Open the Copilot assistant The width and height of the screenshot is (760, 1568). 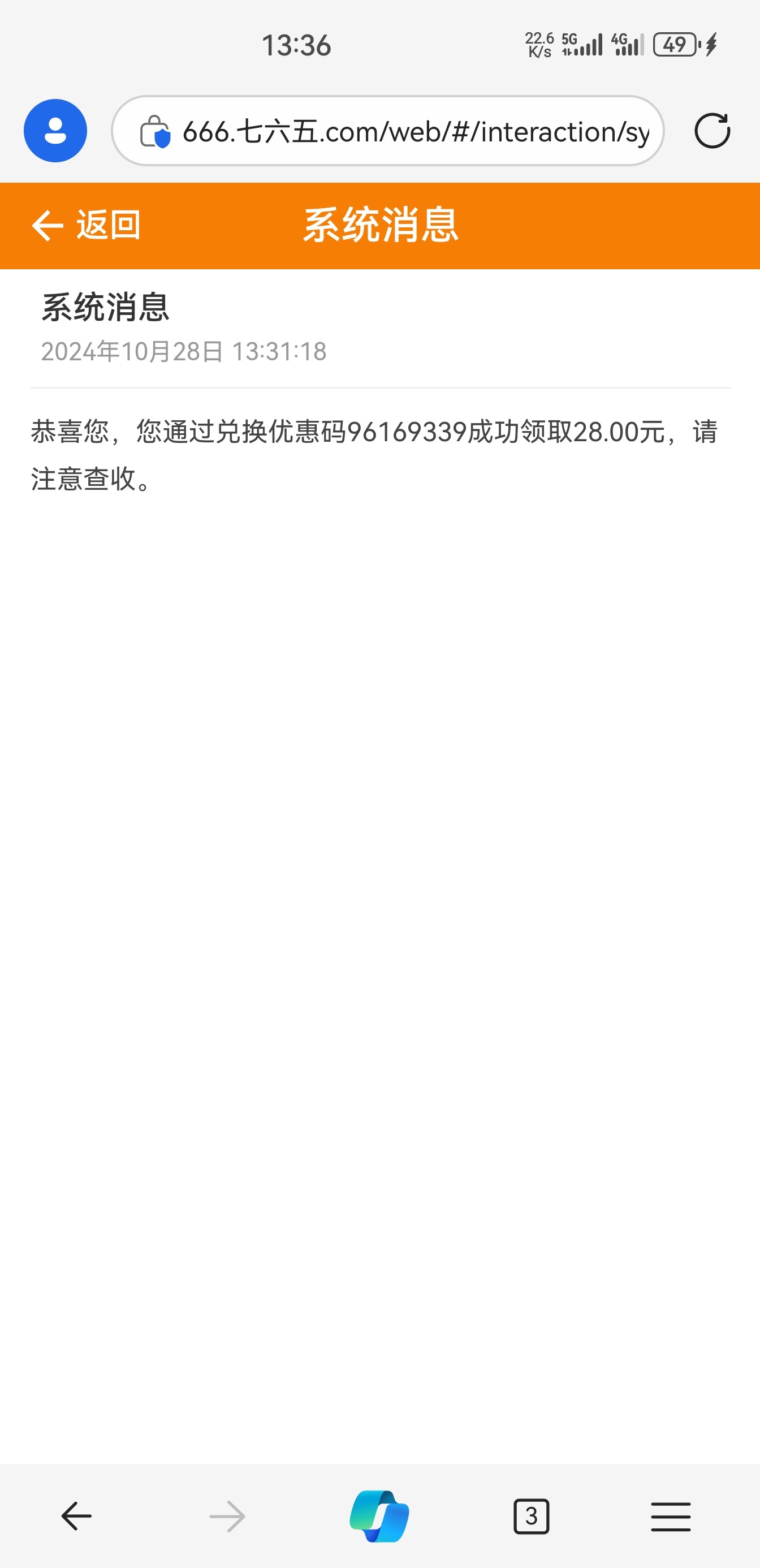(379, 1515)
